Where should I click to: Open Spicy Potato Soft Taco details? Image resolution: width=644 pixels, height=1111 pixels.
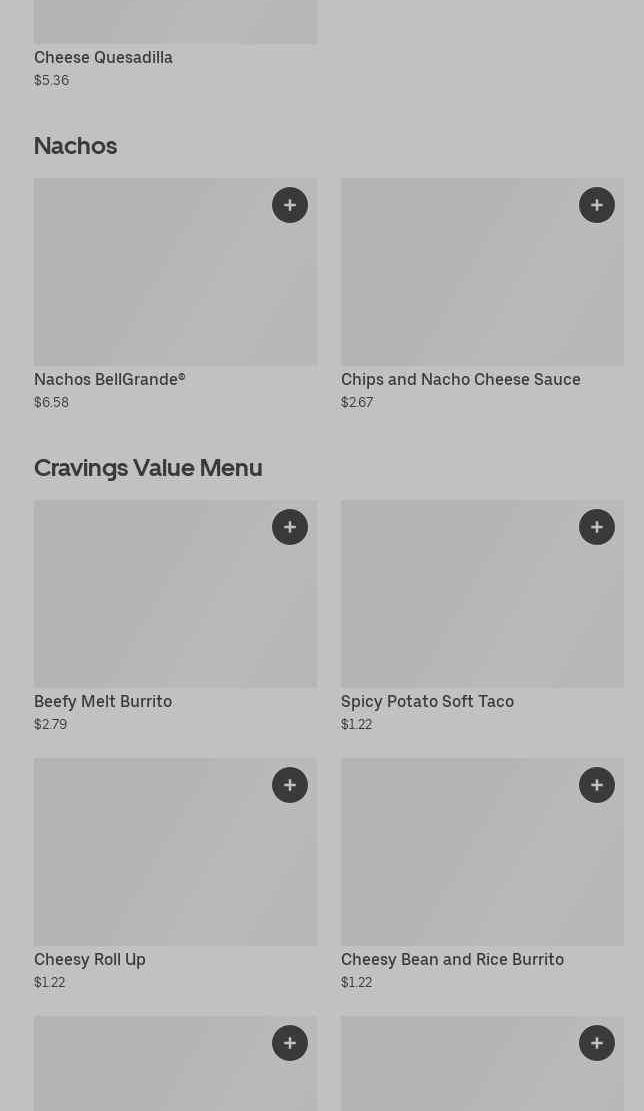tap(427, 701)
